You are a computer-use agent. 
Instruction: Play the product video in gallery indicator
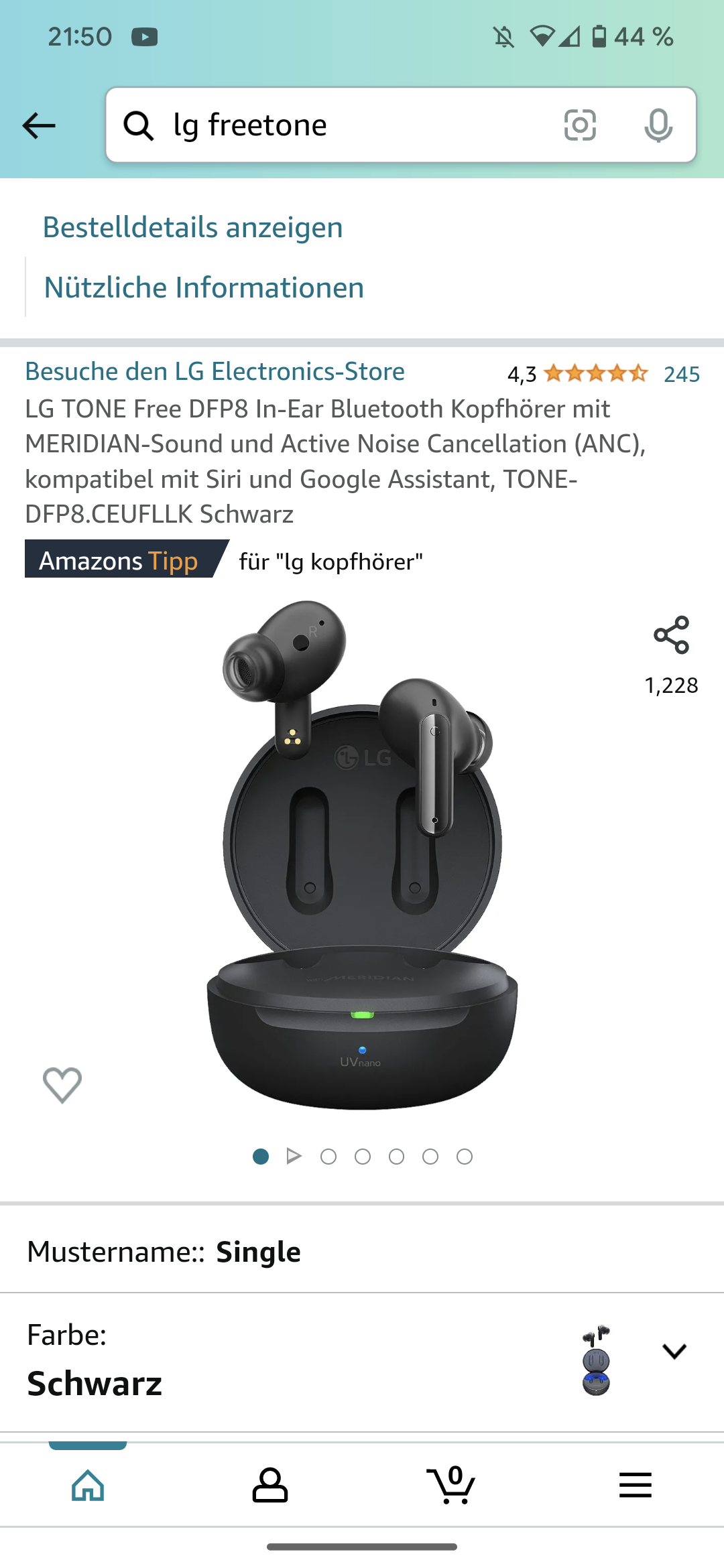[294, 1156]
